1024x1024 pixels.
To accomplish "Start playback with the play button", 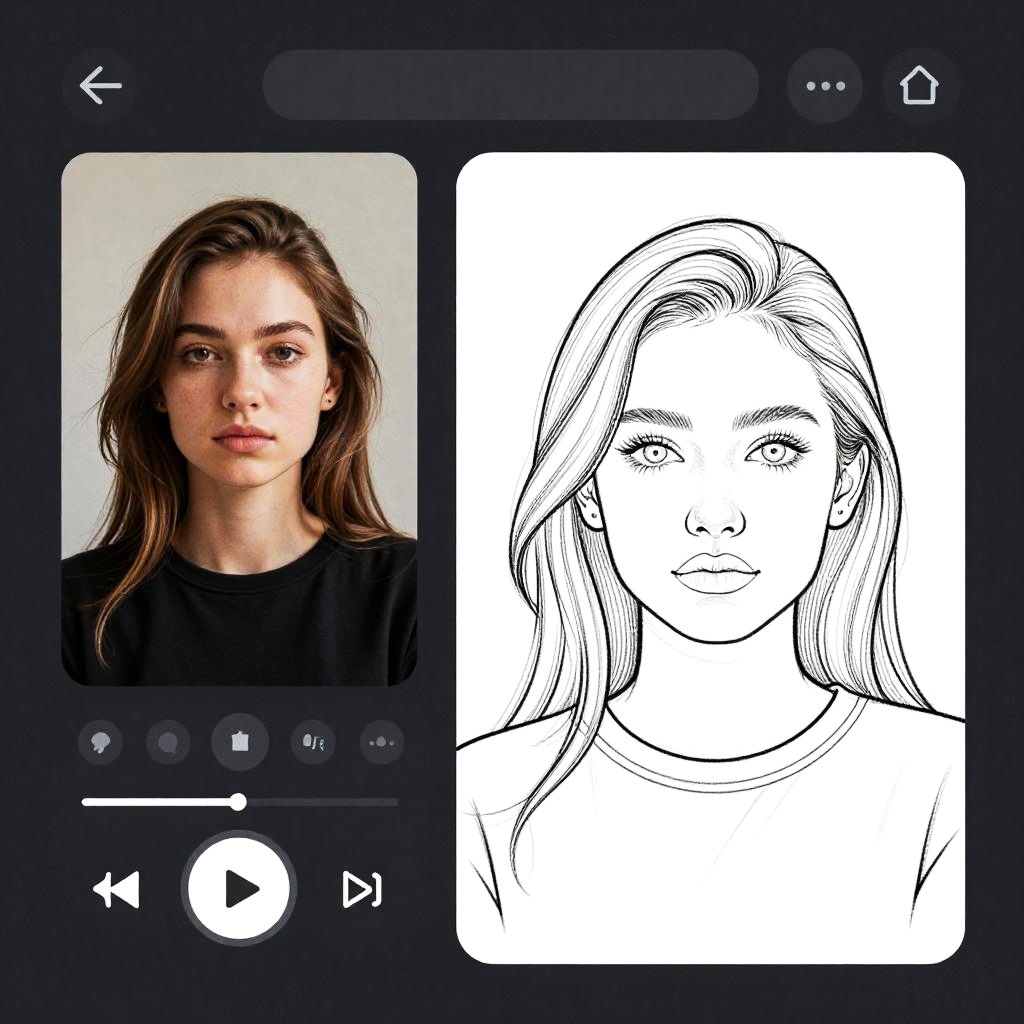I will click(239, 888).
